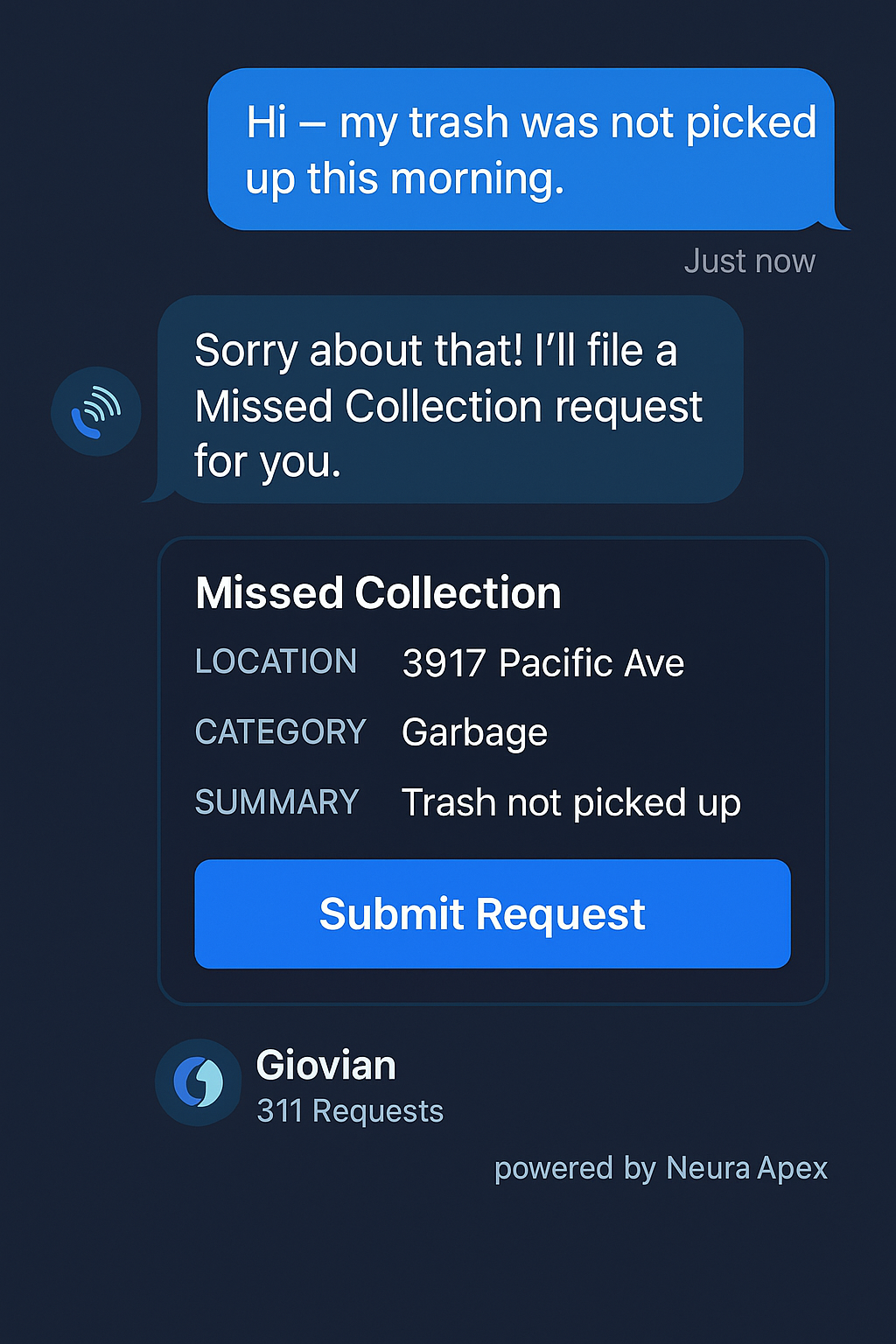Click the Giovian avatar badge next to the name
896x1344 pixels.
[198, 1082]
